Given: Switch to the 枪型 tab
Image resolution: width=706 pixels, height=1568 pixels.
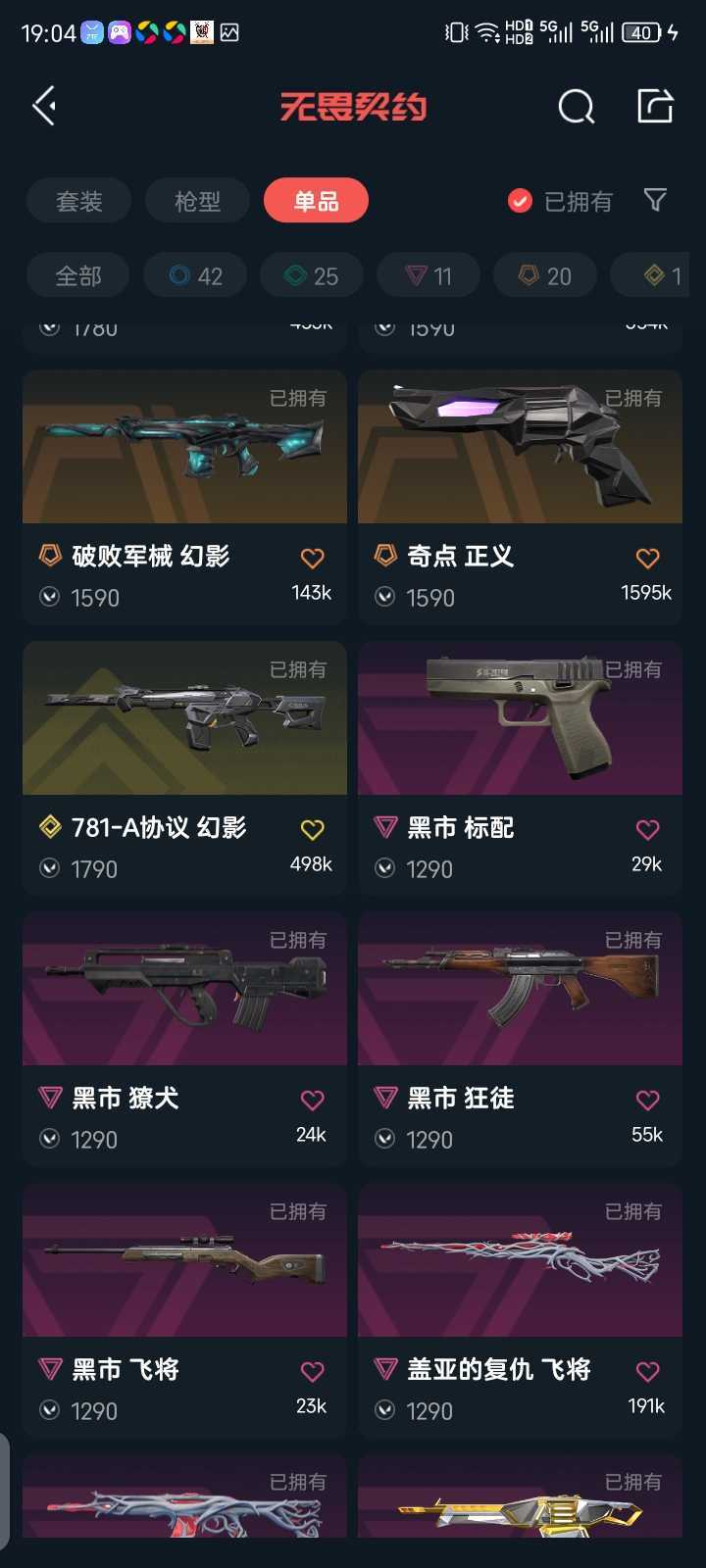Looking at the screenshot, I should (197, 200).
